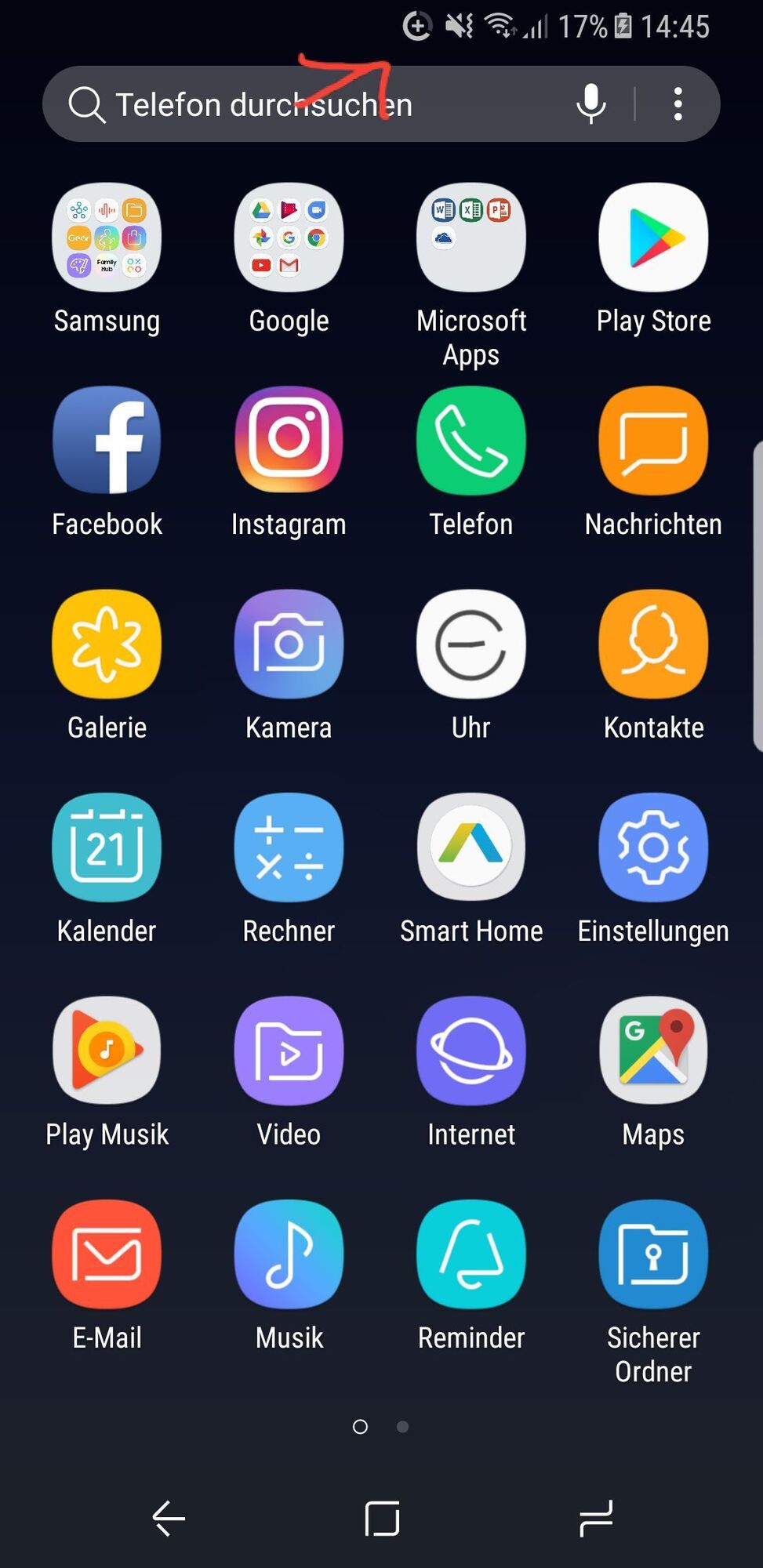This screenshot has height=1568, width=763.
Task: Tap the system back button
Action: click(169, 1519)
